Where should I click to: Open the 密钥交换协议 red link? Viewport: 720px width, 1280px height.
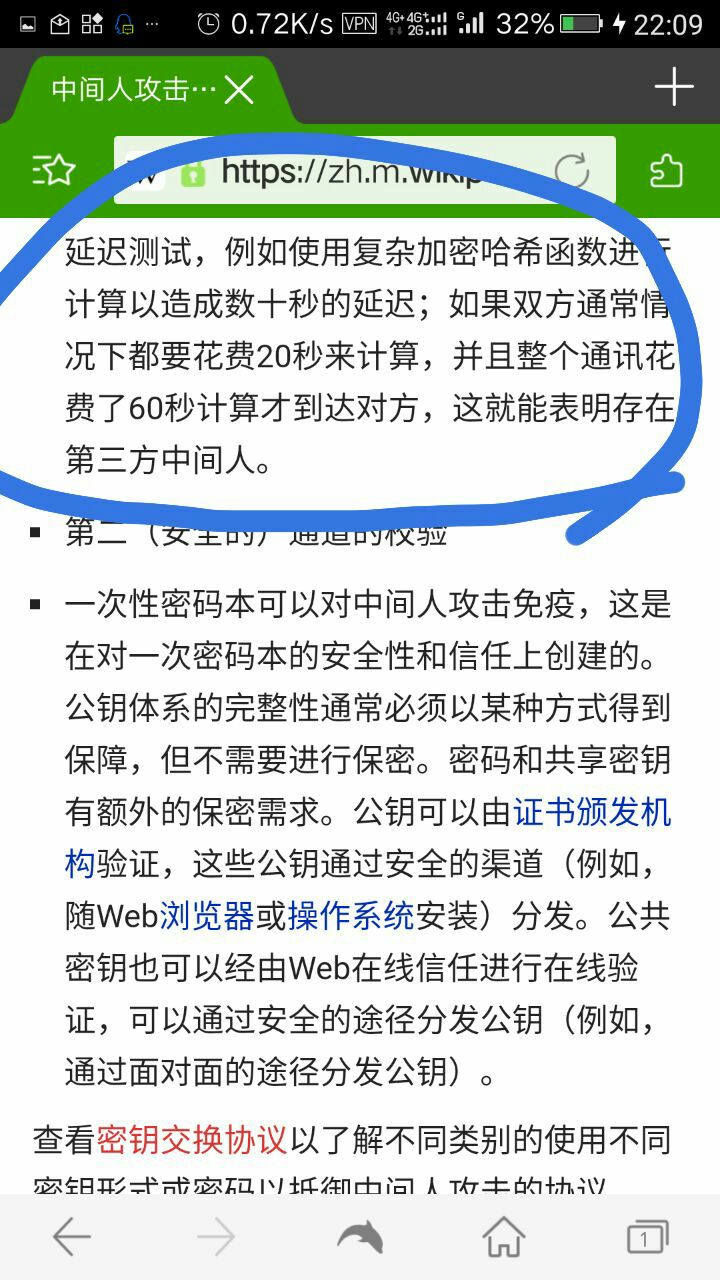tap(190, 1140)
